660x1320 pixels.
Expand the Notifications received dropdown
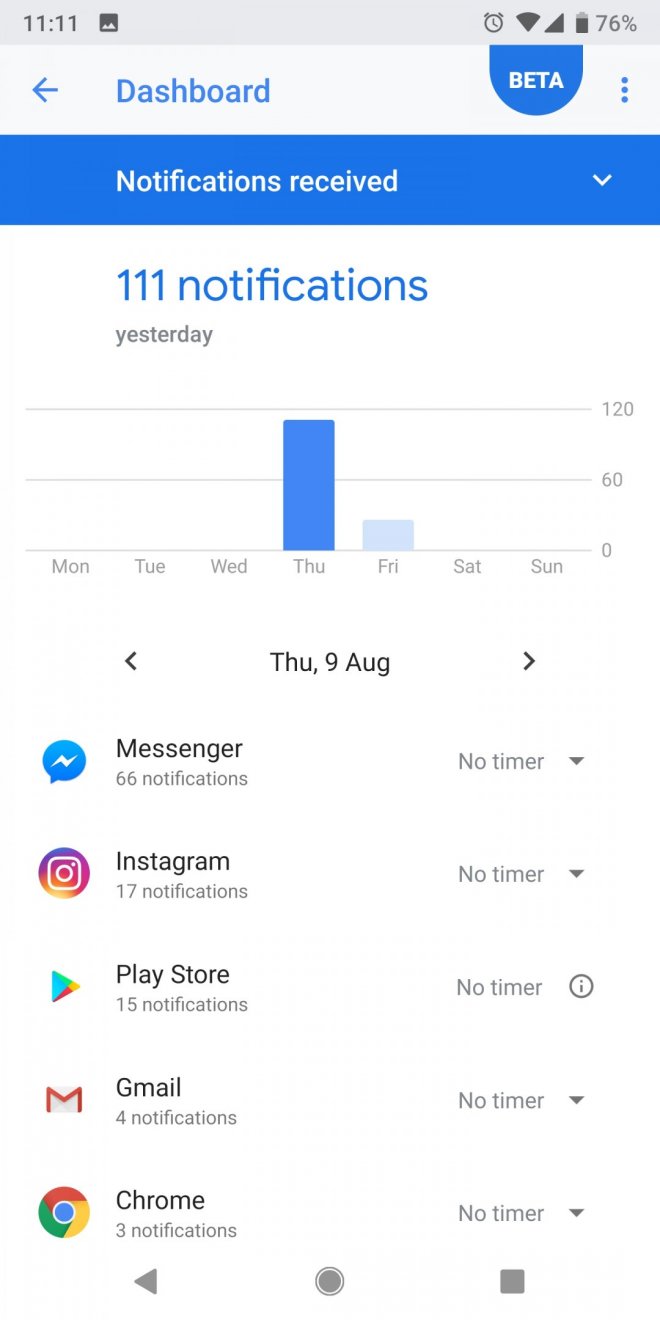601,181
